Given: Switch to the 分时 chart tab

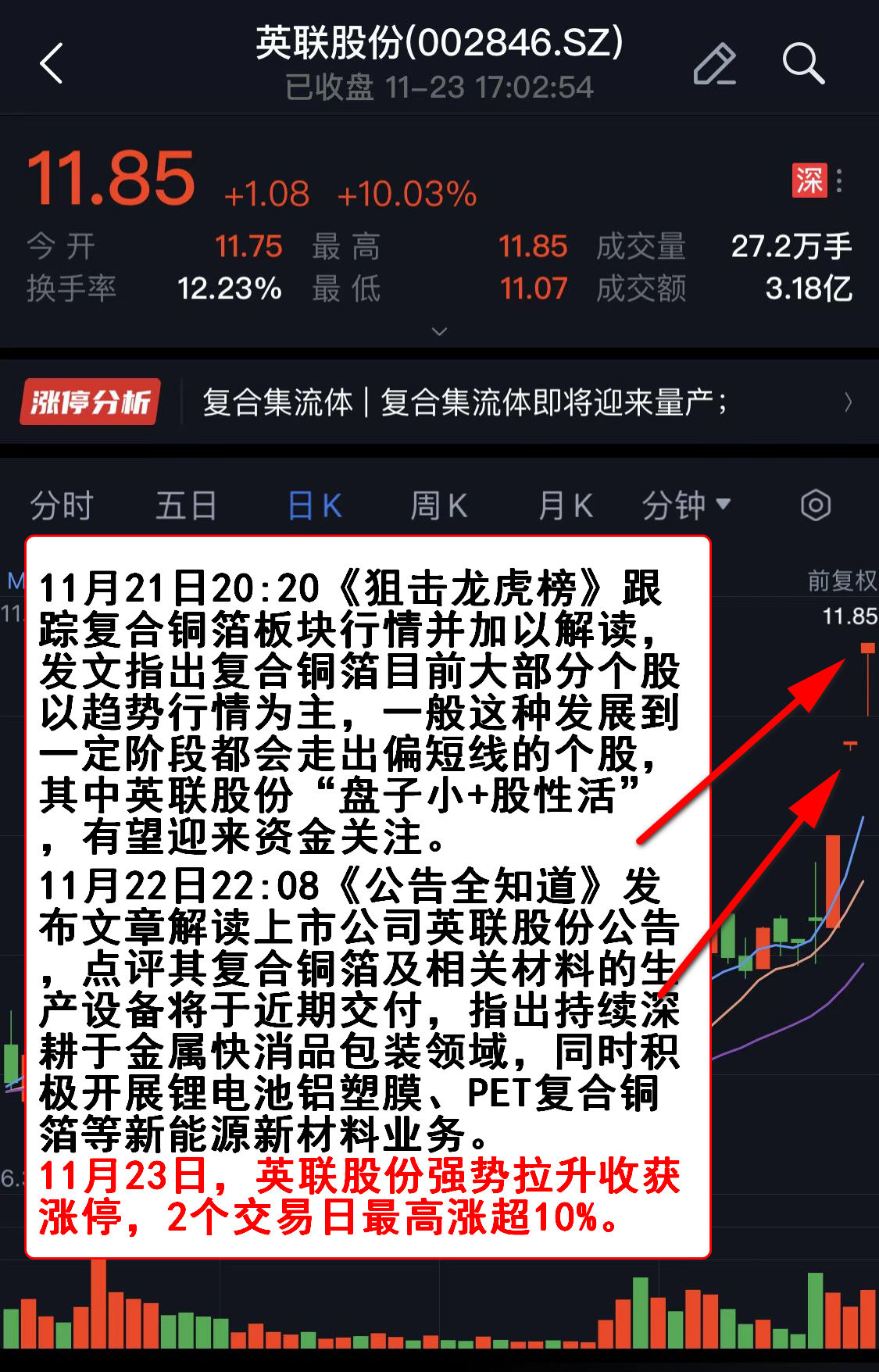Looking at the screenshot, I should point(62,506).
